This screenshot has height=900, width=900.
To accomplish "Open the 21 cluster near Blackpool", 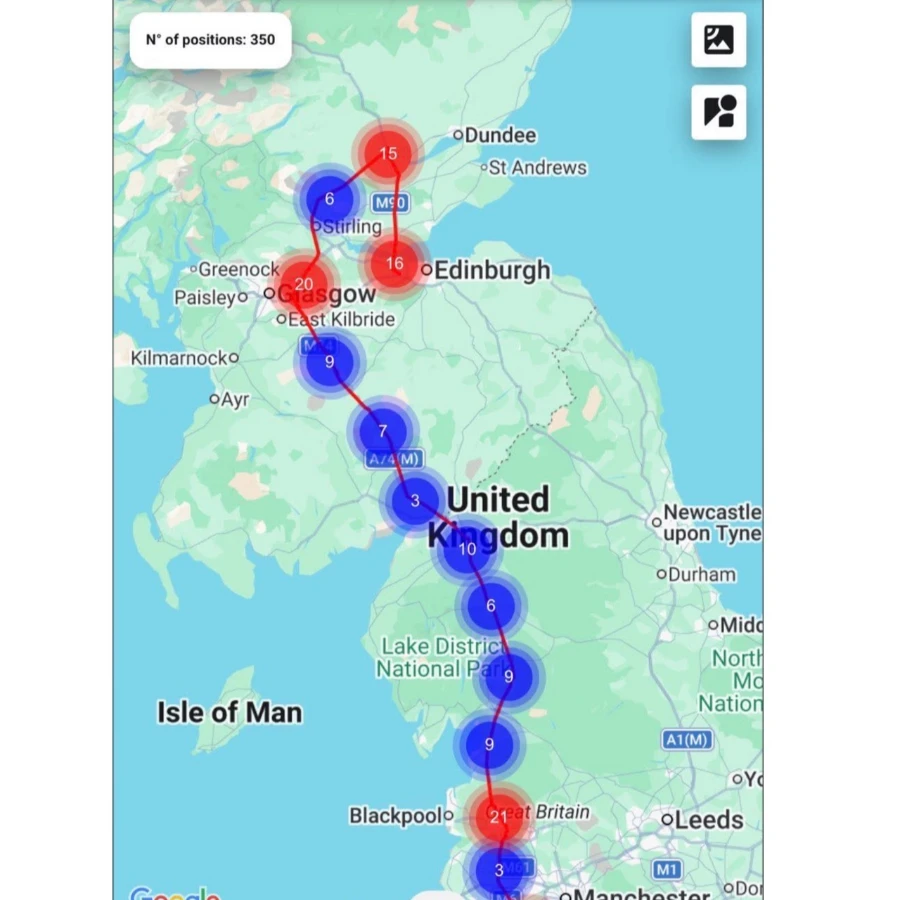I will (x=499, y=816).
